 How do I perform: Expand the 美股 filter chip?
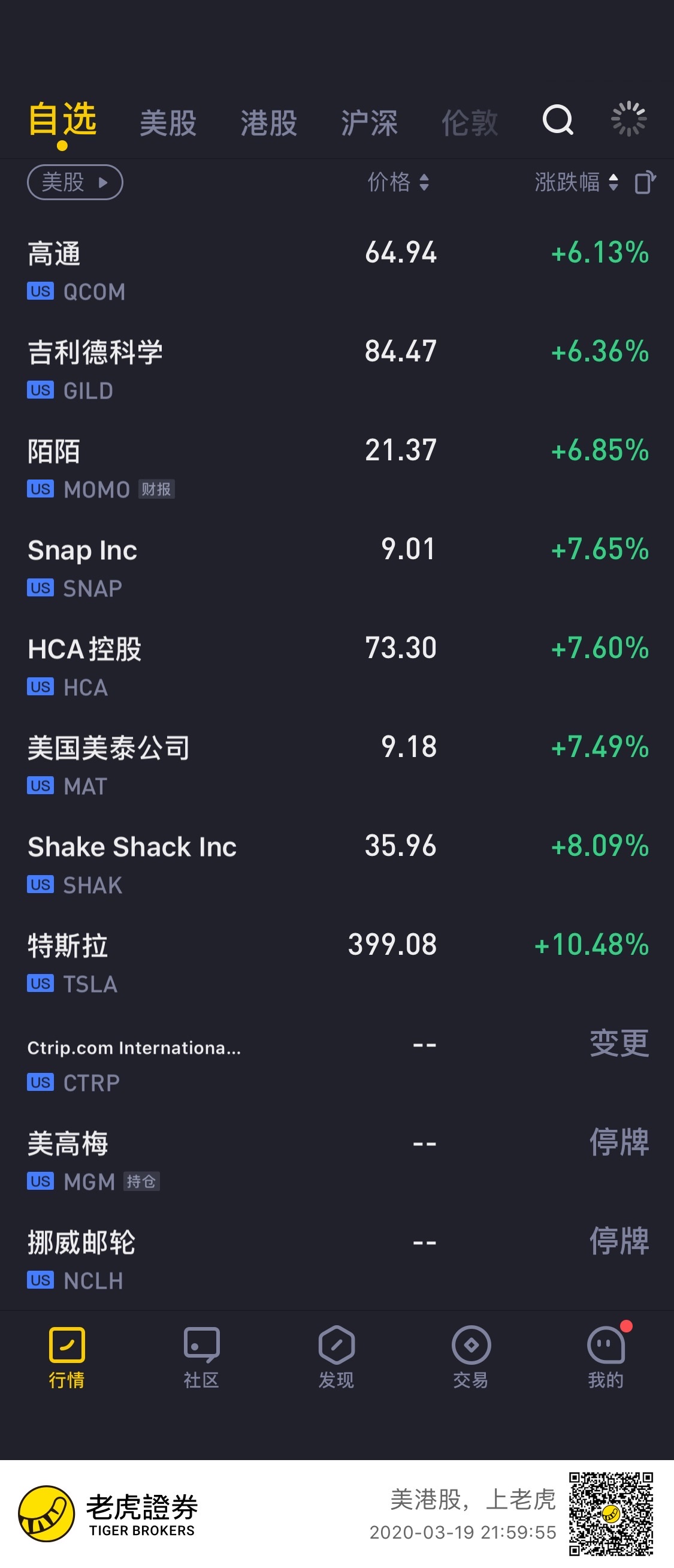(75, 182)
